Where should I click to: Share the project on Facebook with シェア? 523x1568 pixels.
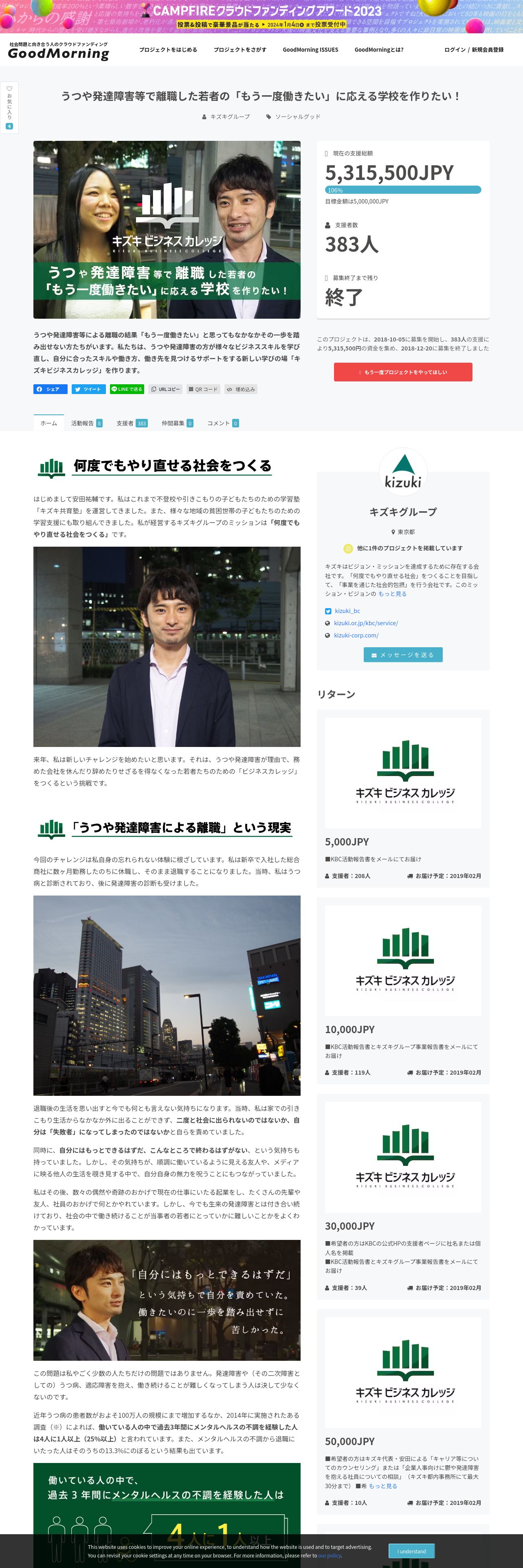tap(49, 389)
